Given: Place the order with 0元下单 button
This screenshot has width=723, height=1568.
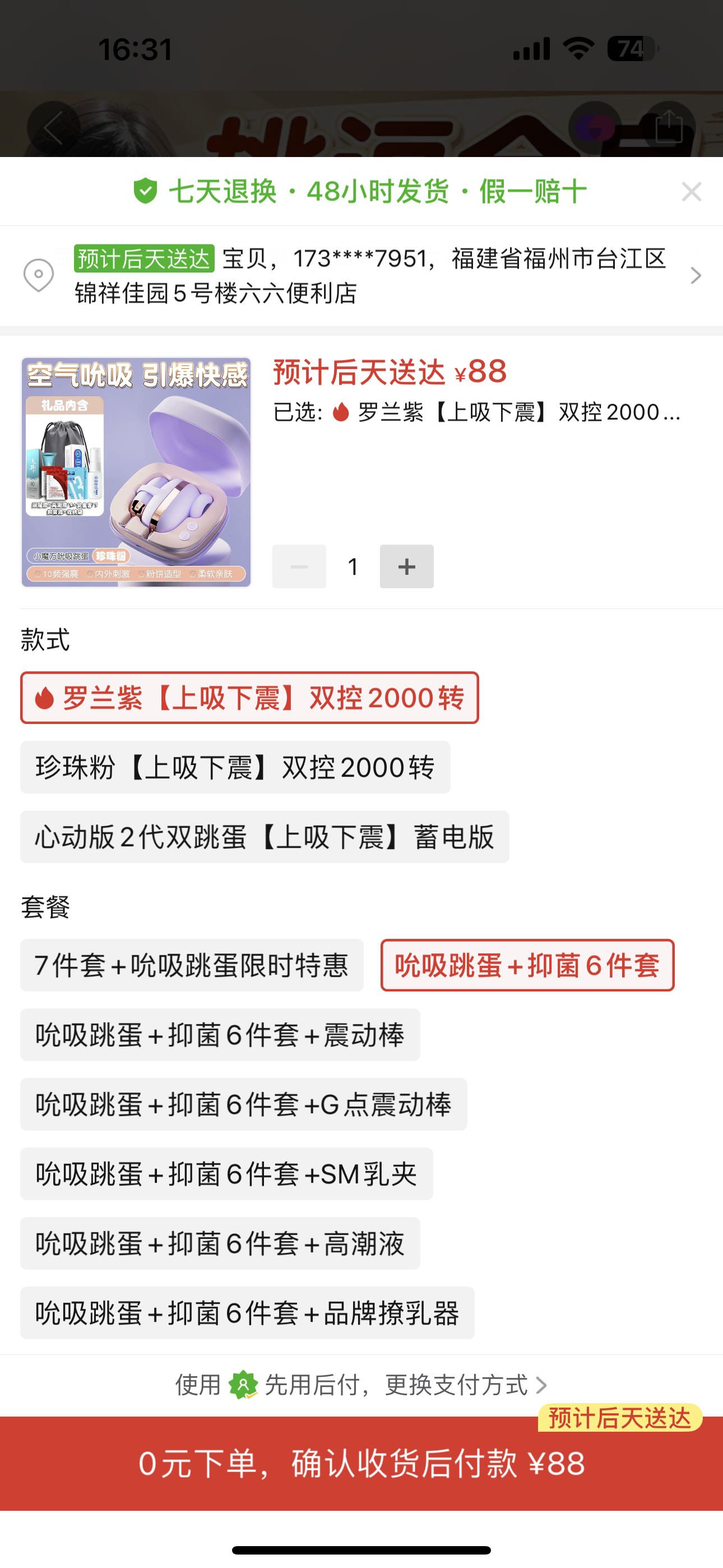Looking at the screenshot, I should pyautogui.click(x=361, y=1463).
